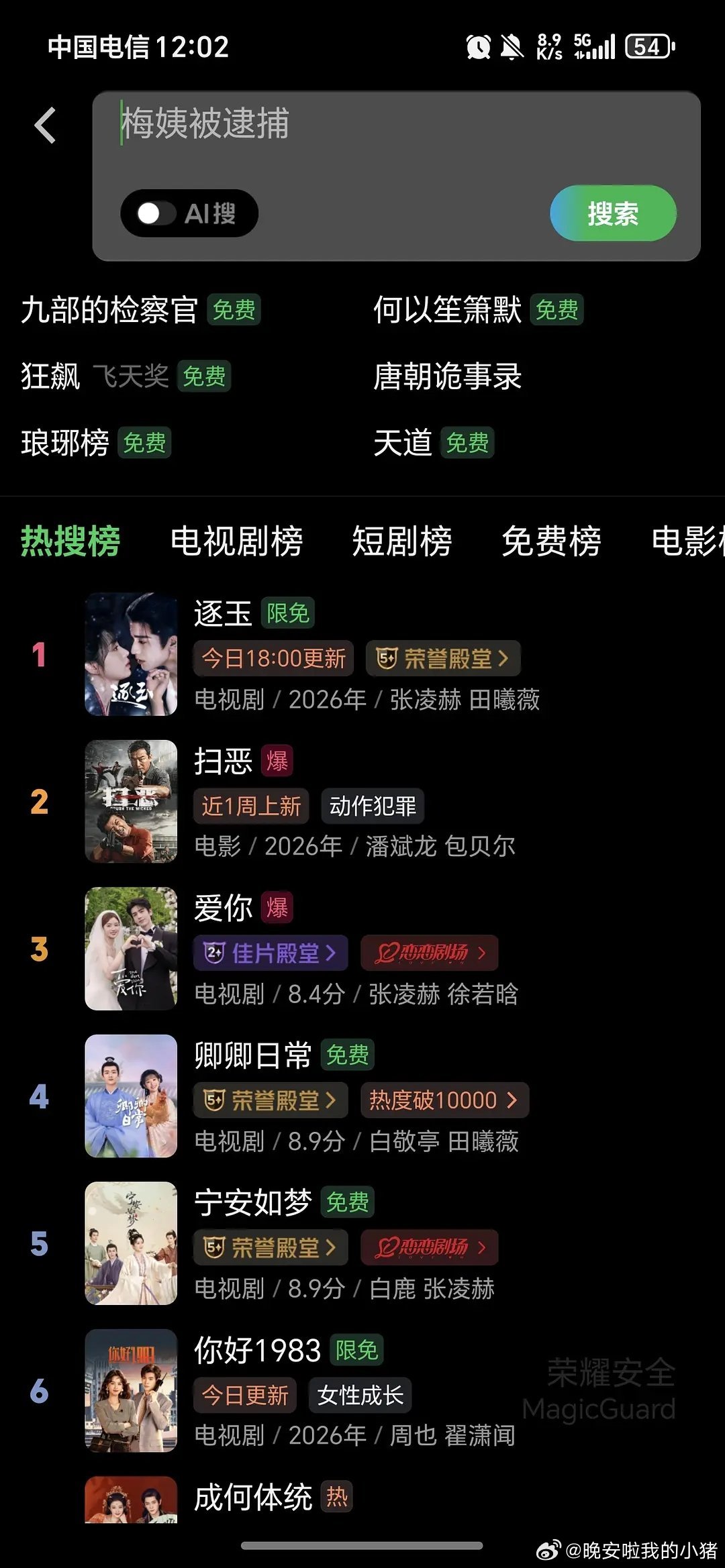Open the 免费榜 tab

(552, 543)
